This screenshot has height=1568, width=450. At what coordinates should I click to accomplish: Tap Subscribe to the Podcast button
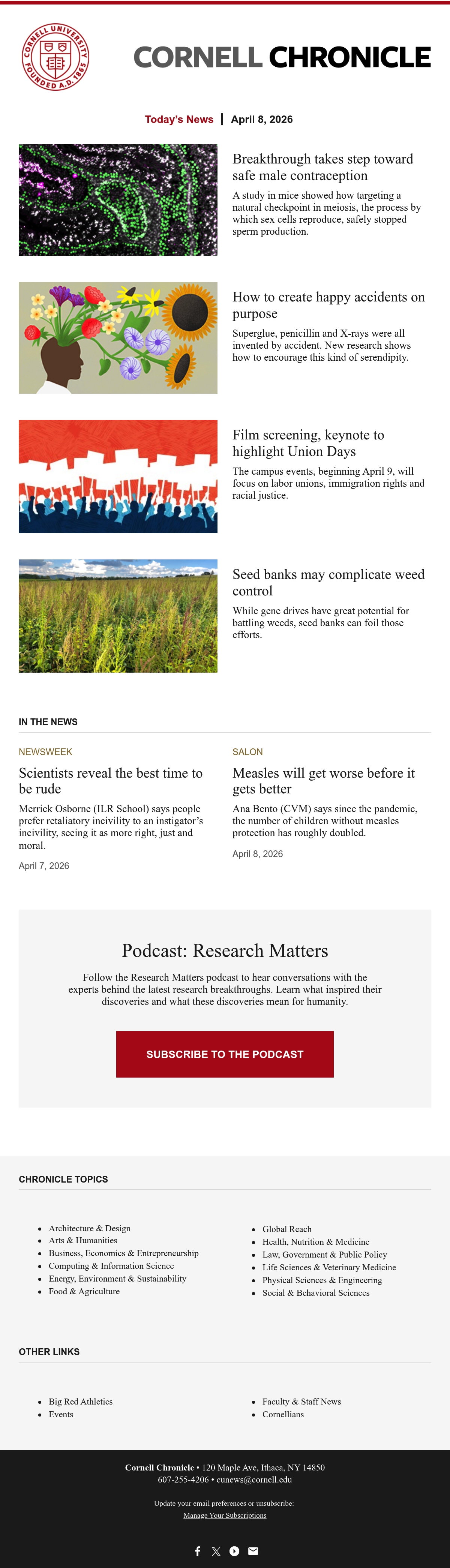[x=225, y=1054]
